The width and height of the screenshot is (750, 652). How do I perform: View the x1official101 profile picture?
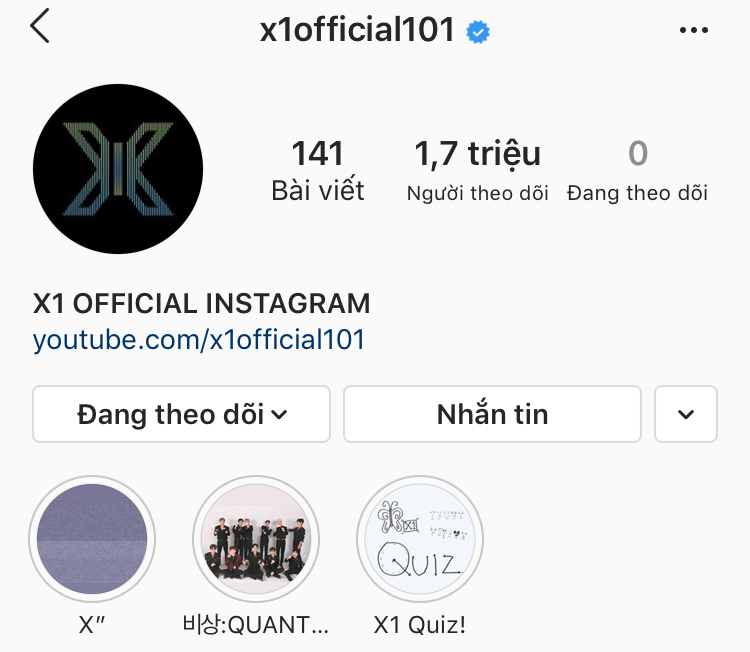click(118, 169)
